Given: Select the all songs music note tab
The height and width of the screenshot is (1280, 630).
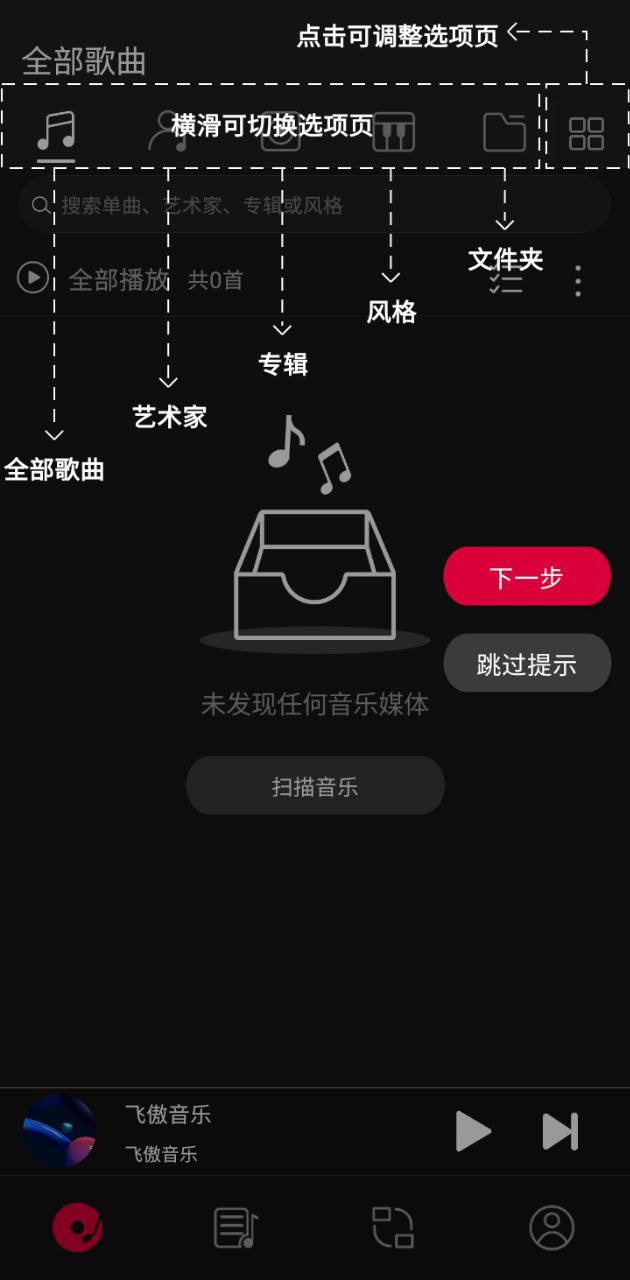Looking at the screenshot, I should 56,131.
